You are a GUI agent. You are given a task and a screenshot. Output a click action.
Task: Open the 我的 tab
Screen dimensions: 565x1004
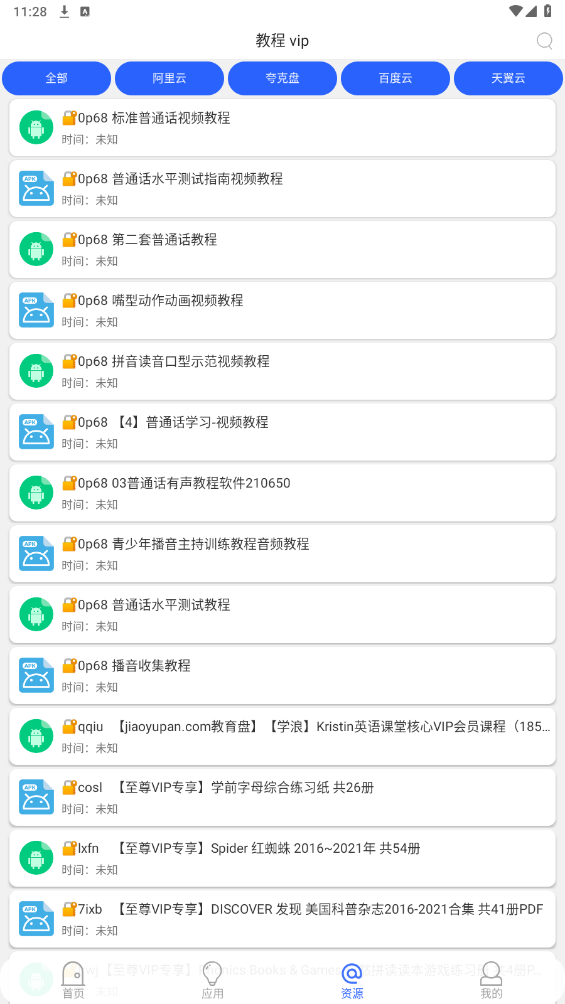(x=491, y=980)
